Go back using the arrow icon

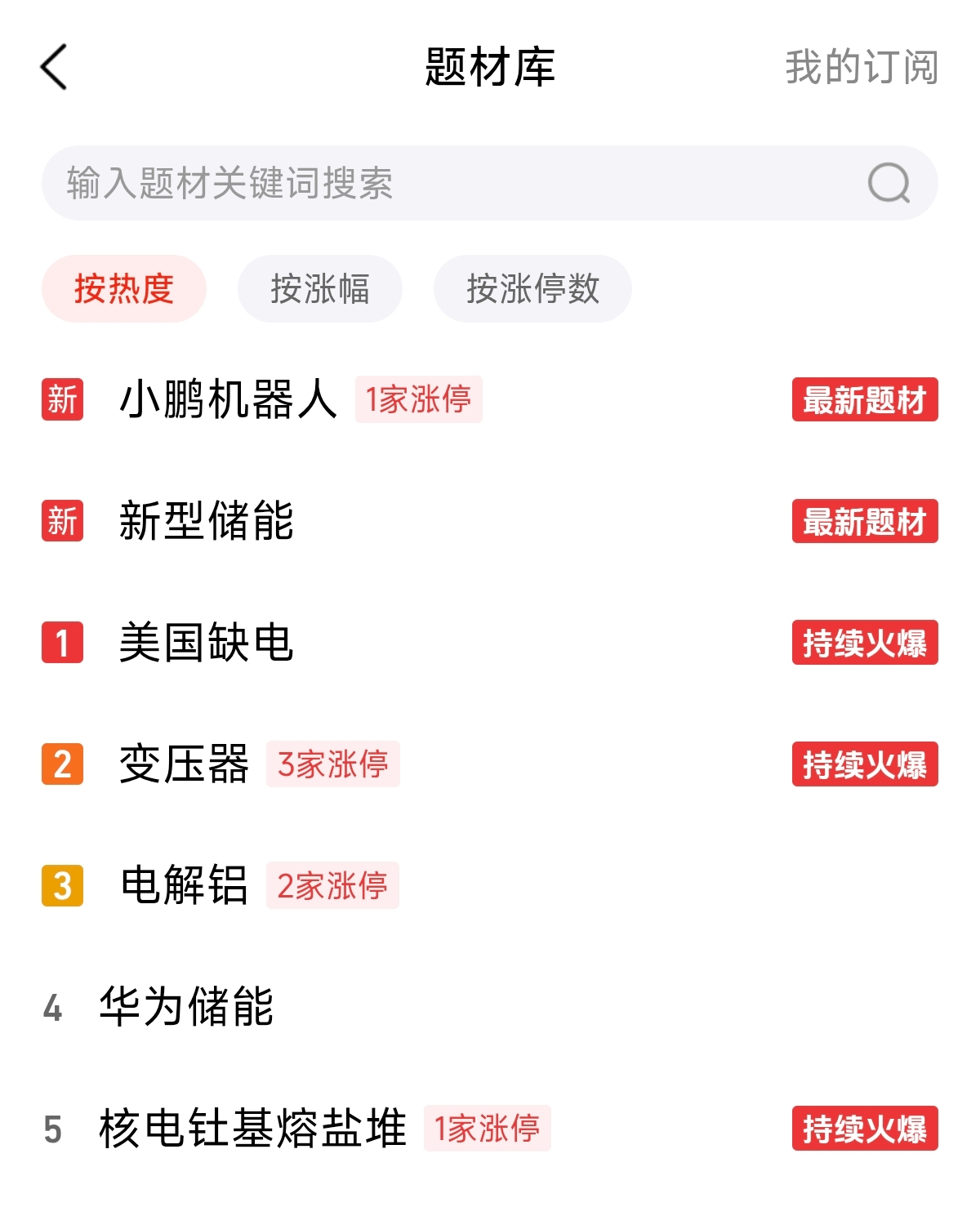54,67
